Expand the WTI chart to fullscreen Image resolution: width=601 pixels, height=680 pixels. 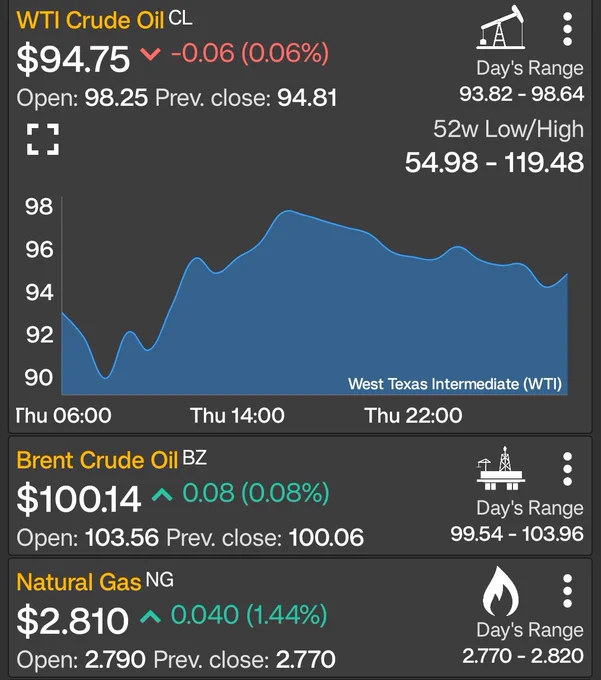pyautogui.click(x=42, y=139)
